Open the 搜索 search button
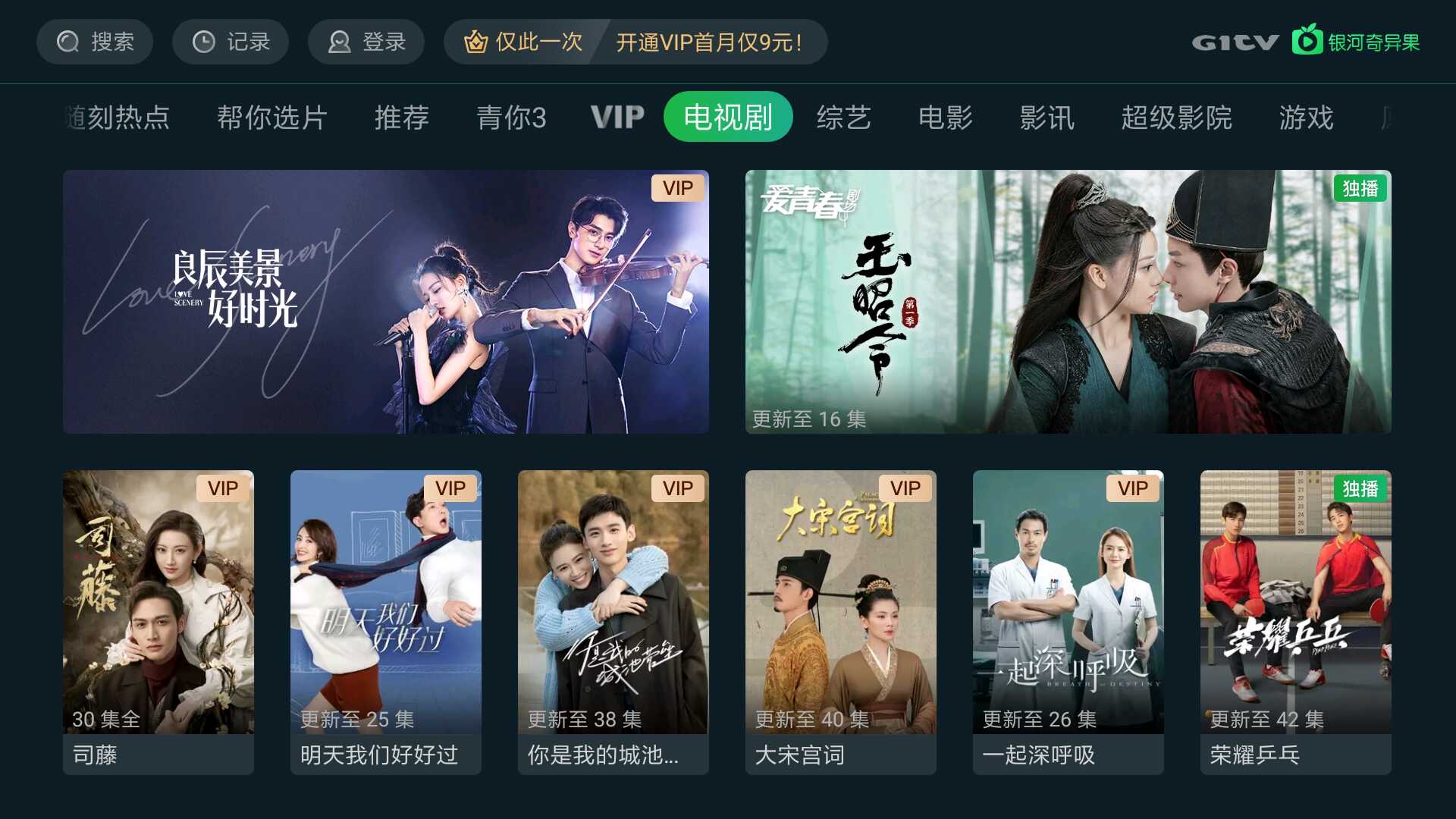This screenshot has width=1456, height=819. point(95,42)
